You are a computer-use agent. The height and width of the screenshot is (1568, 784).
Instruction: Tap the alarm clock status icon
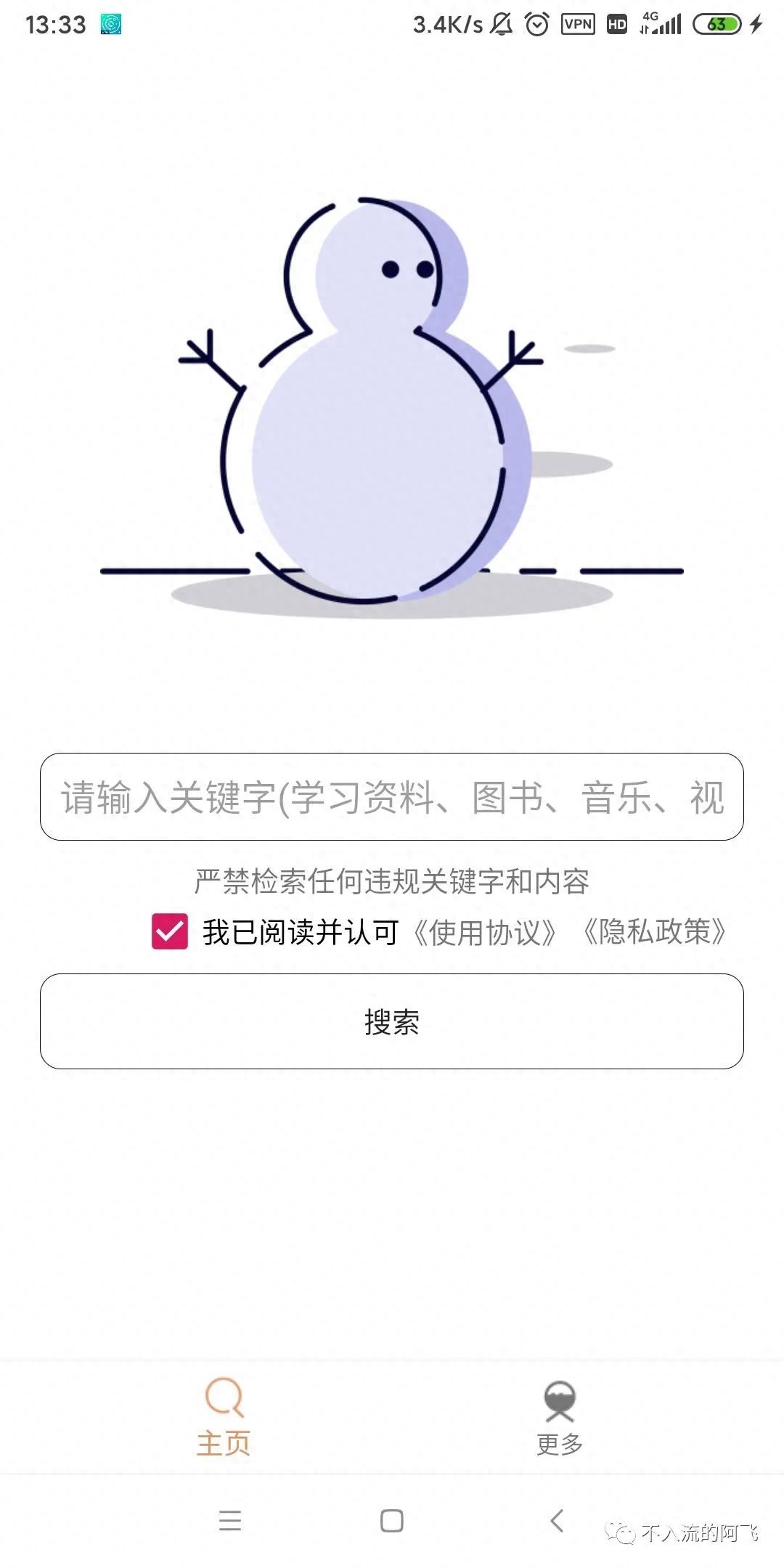pyautogui.click(x=537, y=23)
